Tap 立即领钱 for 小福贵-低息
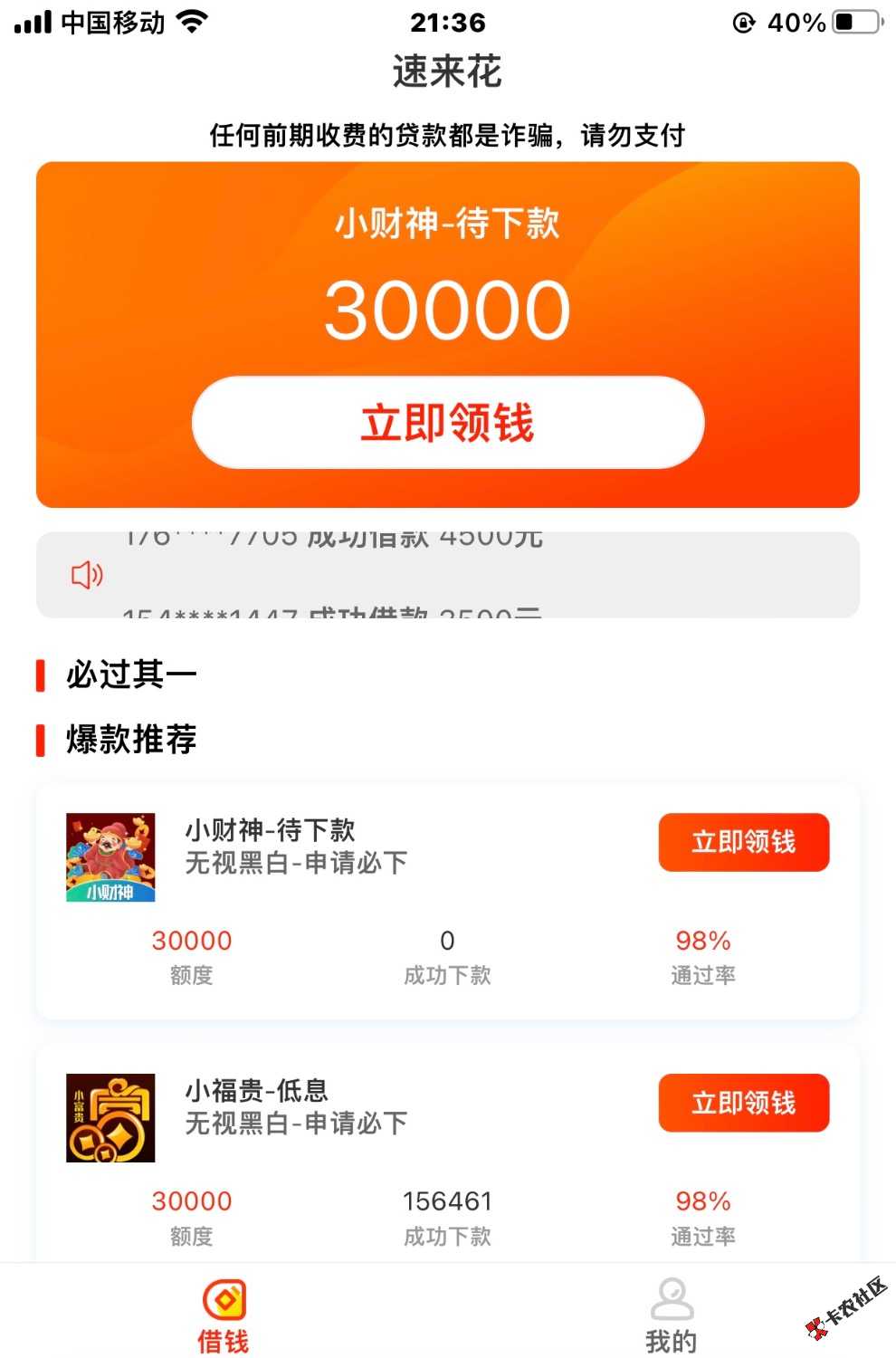 743,1103
